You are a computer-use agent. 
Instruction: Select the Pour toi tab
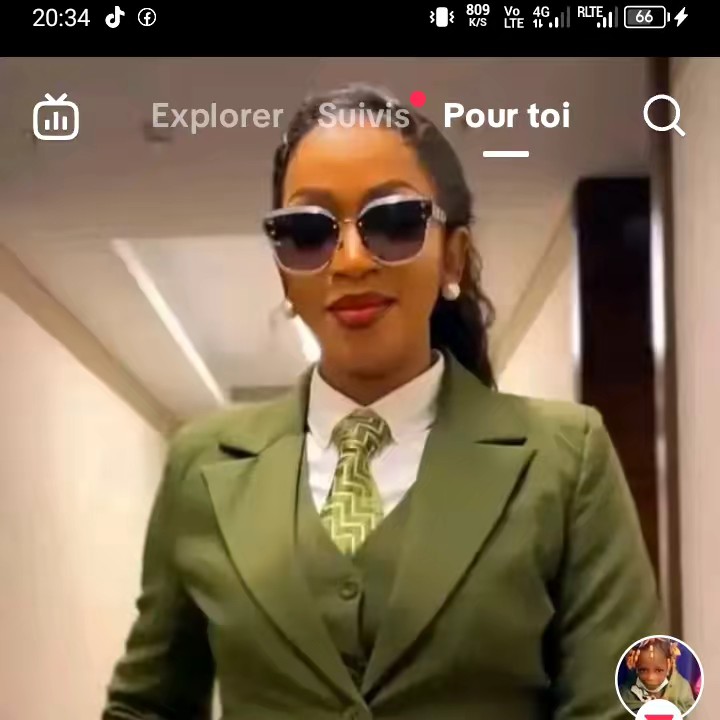pos(506,116)
